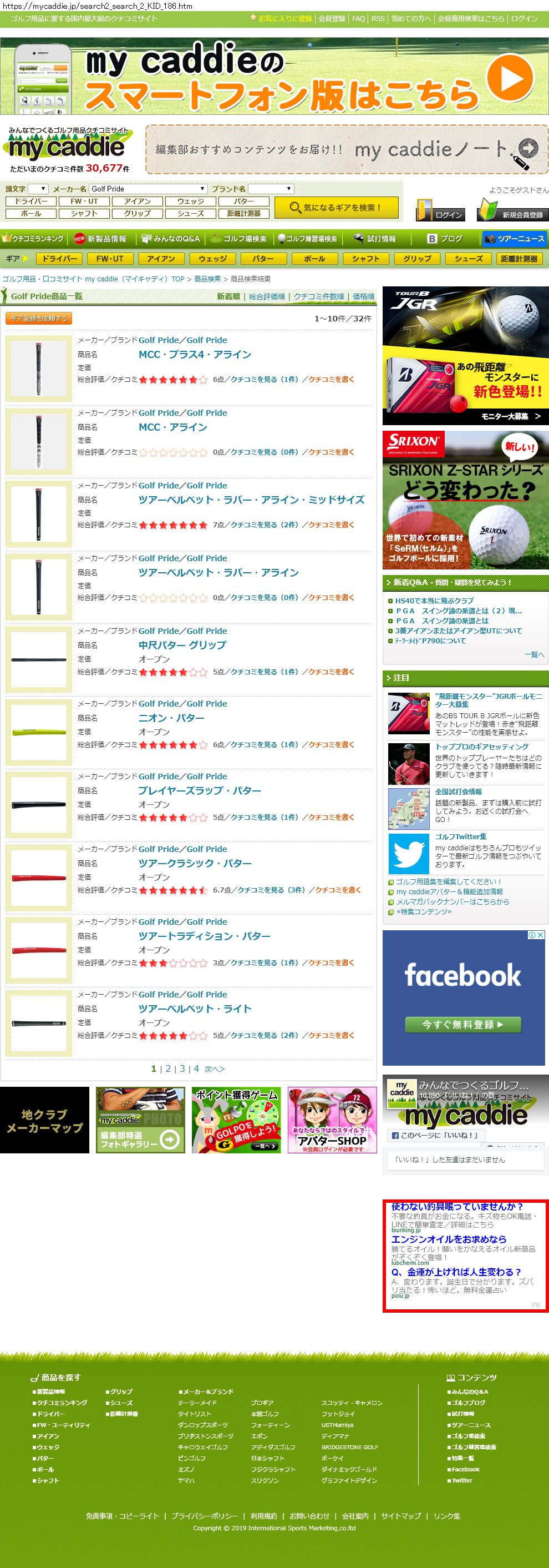Switch to the みんなのQ&A tab
549x1568 pixels.
171,239
